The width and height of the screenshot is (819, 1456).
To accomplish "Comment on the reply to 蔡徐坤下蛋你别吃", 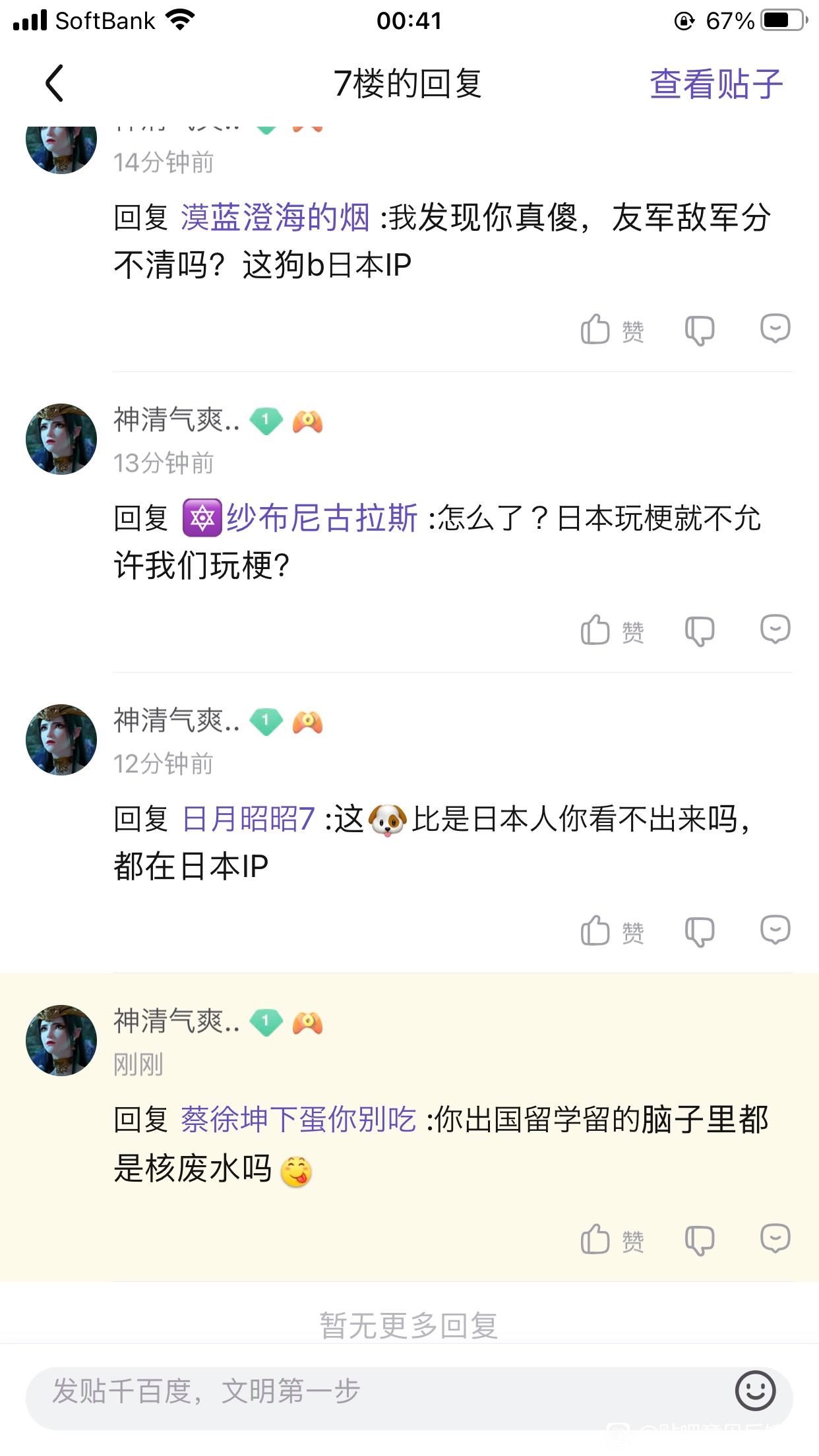I will click(x=775, y=1238).
